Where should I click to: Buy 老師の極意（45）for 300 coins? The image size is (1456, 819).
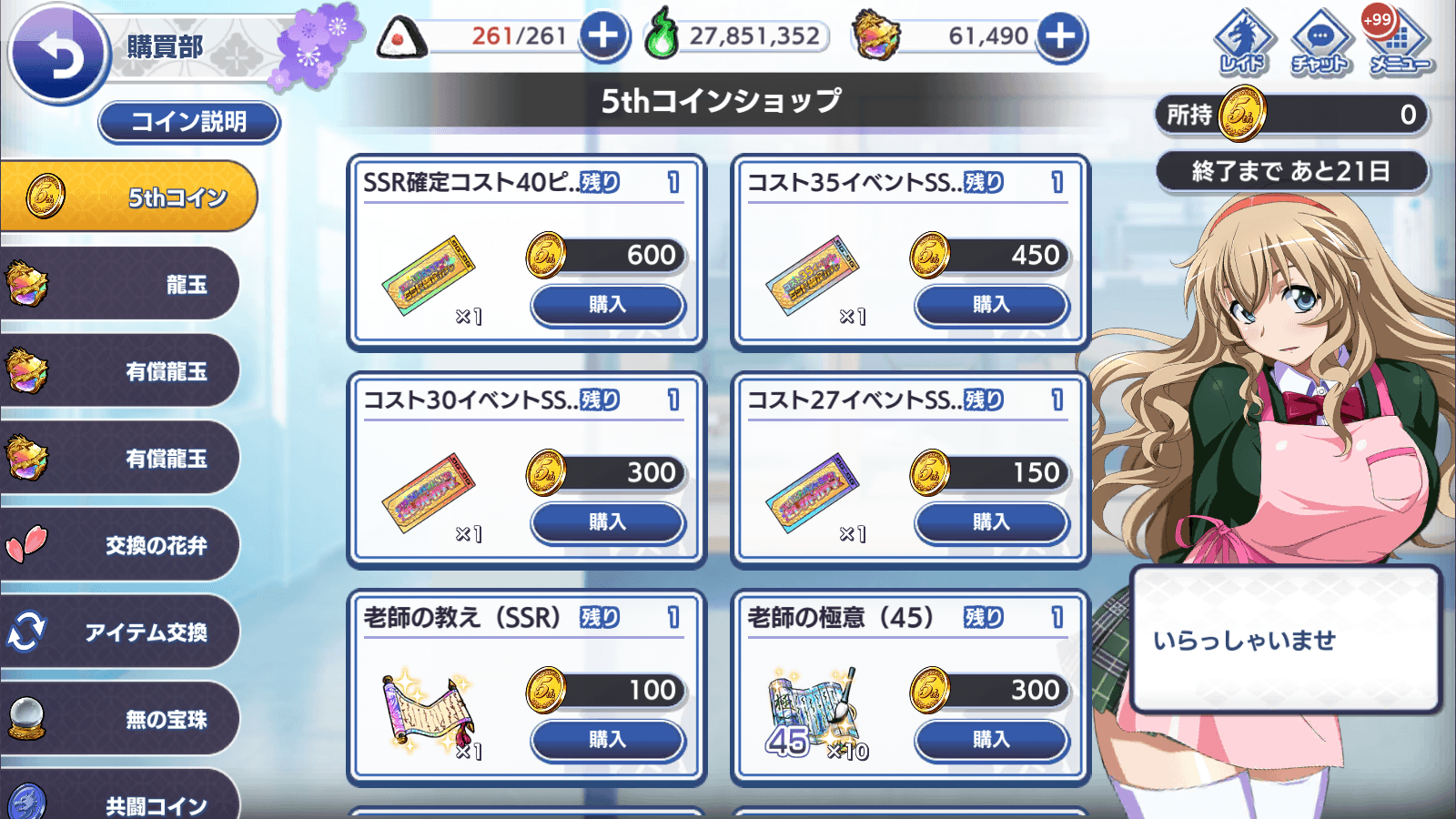coord(991,740)
